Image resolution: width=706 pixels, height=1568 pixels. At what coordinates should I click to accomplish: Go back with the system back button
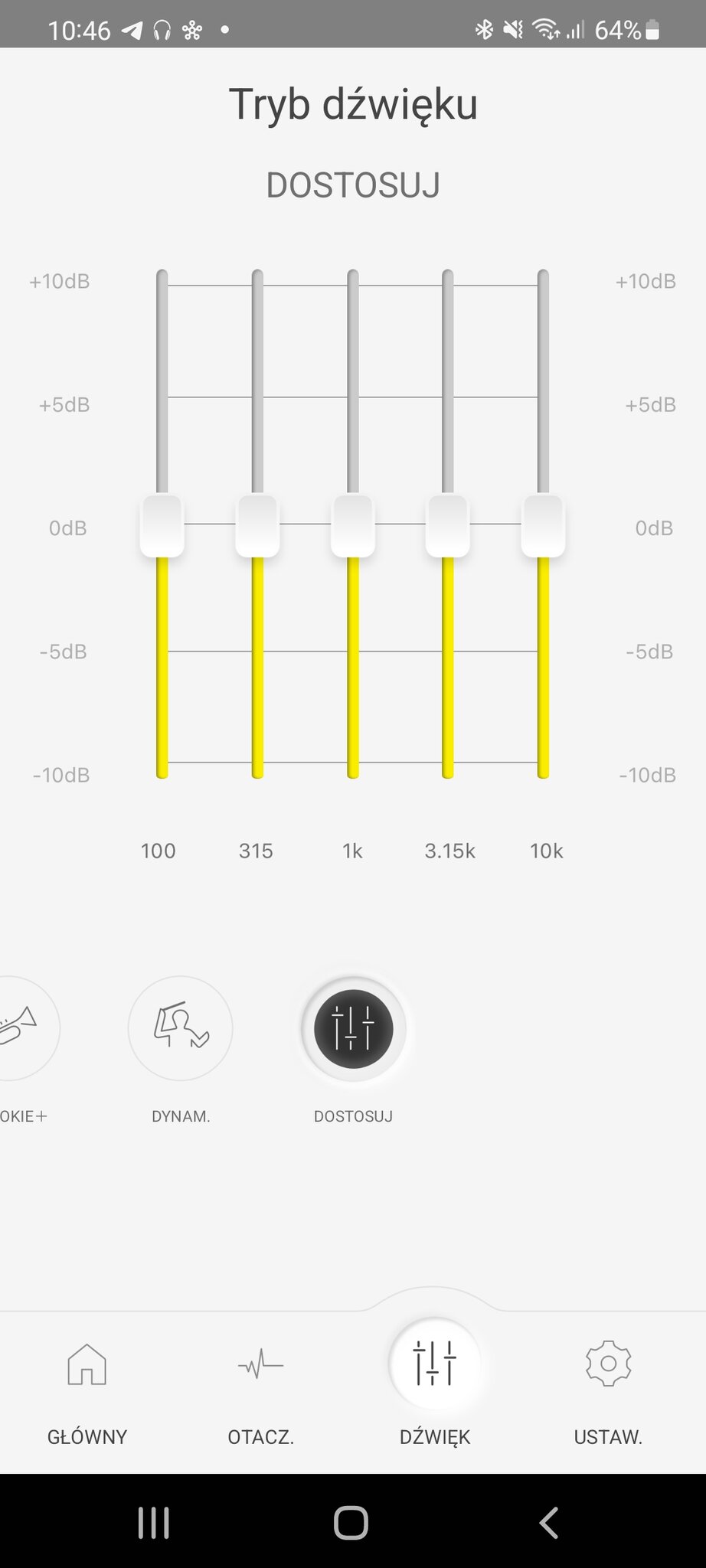pyautogui.click(x=548, y=1523)
